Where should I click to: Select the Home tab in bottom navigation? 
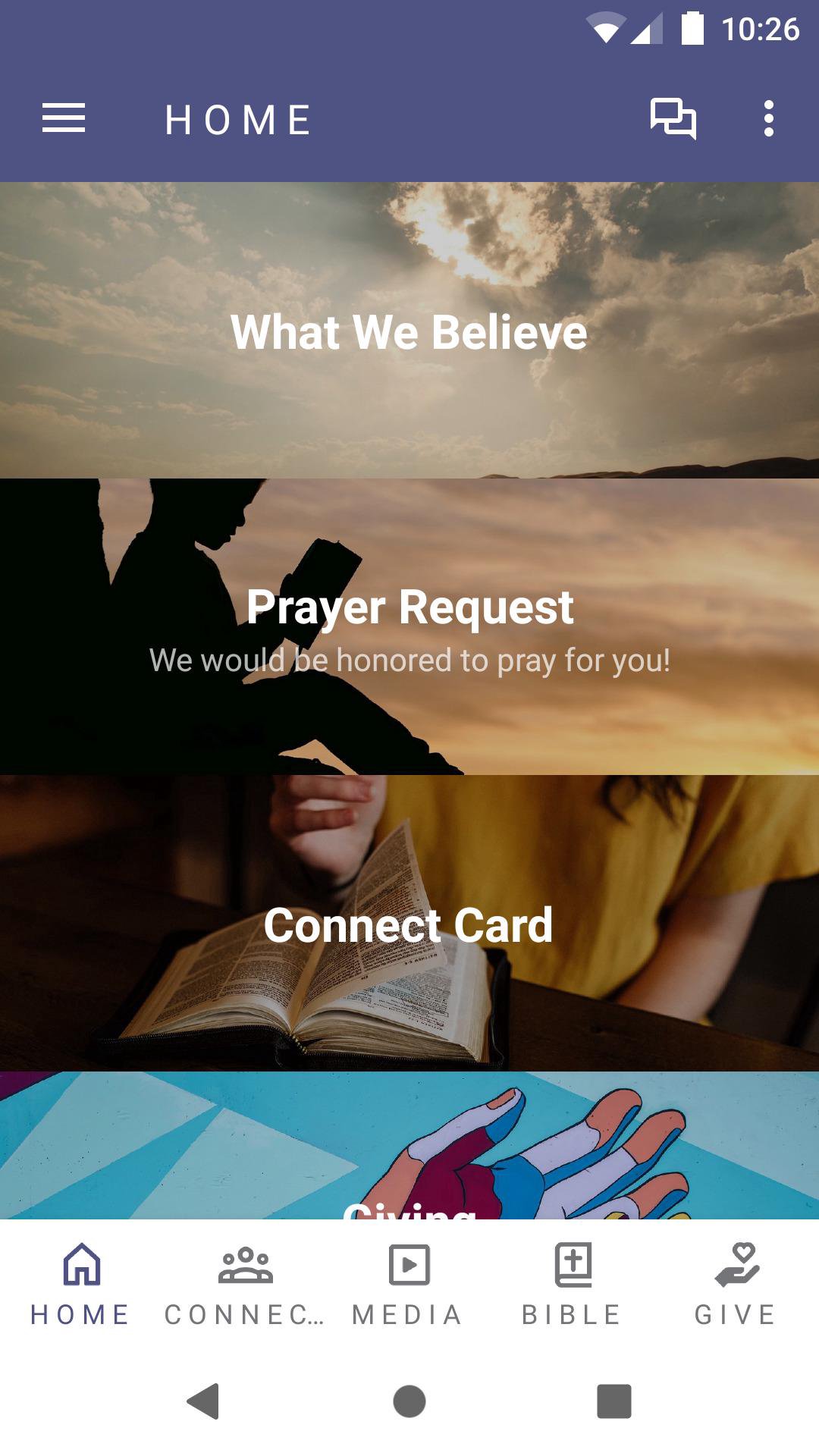[81, 1285]
